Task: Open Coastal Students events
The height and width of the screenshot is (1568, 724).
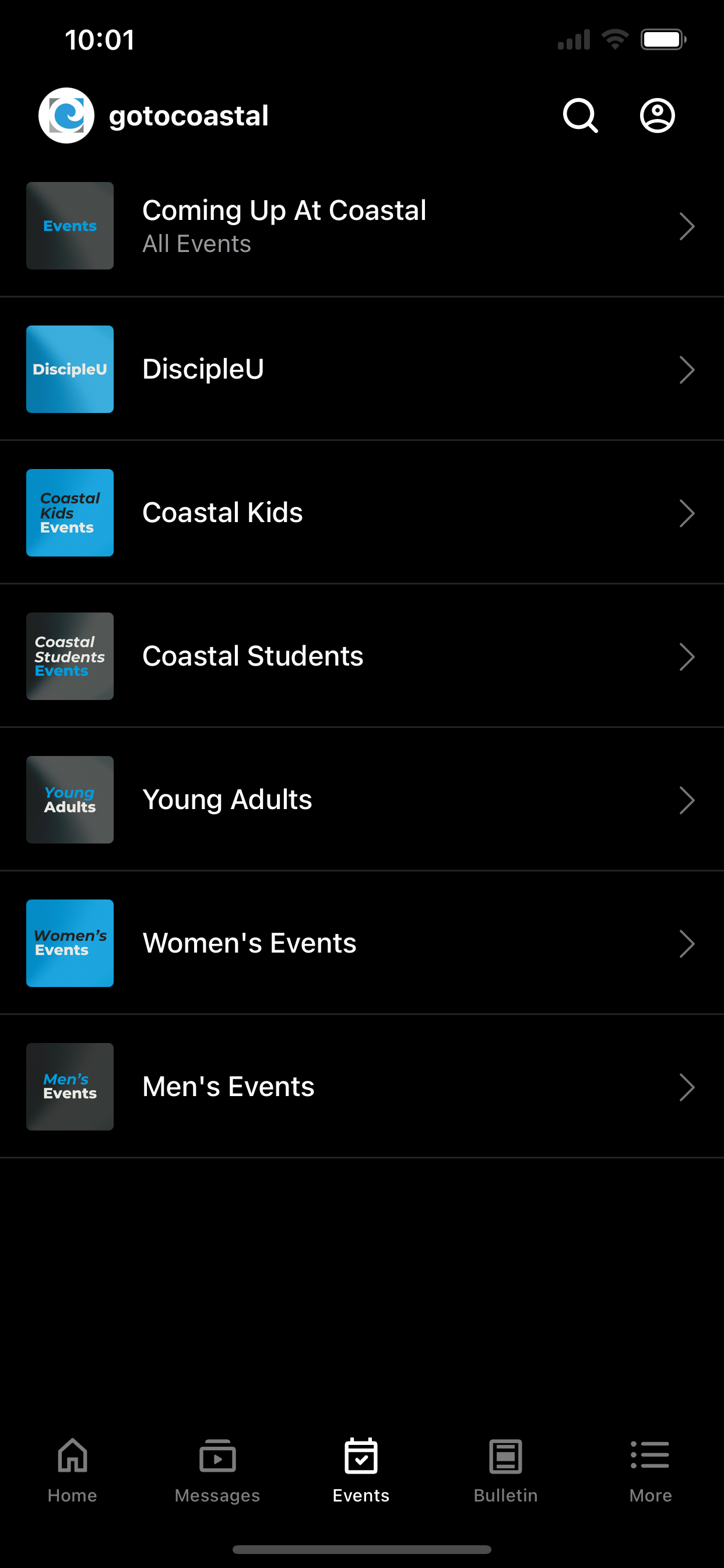Action: 362,657
